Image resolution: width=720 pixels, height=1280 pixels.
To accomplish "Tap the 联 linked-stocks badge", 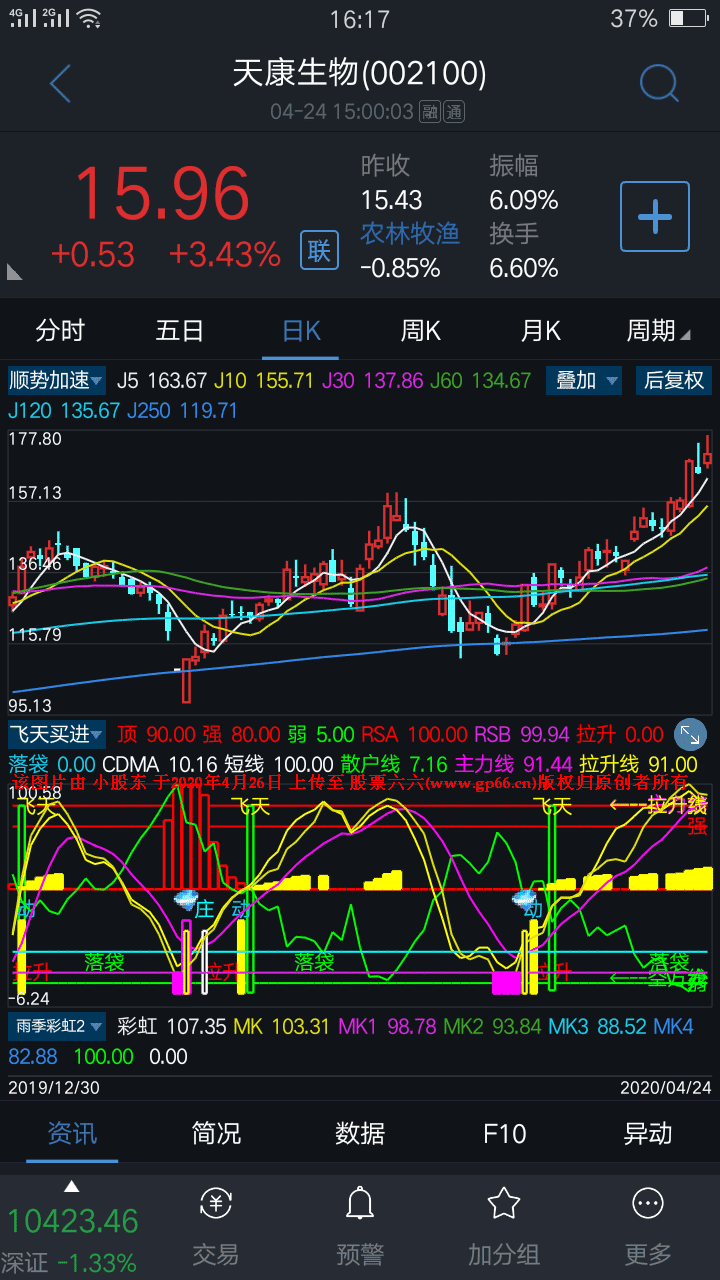I will pyautogui.click(x=319, y=250).
